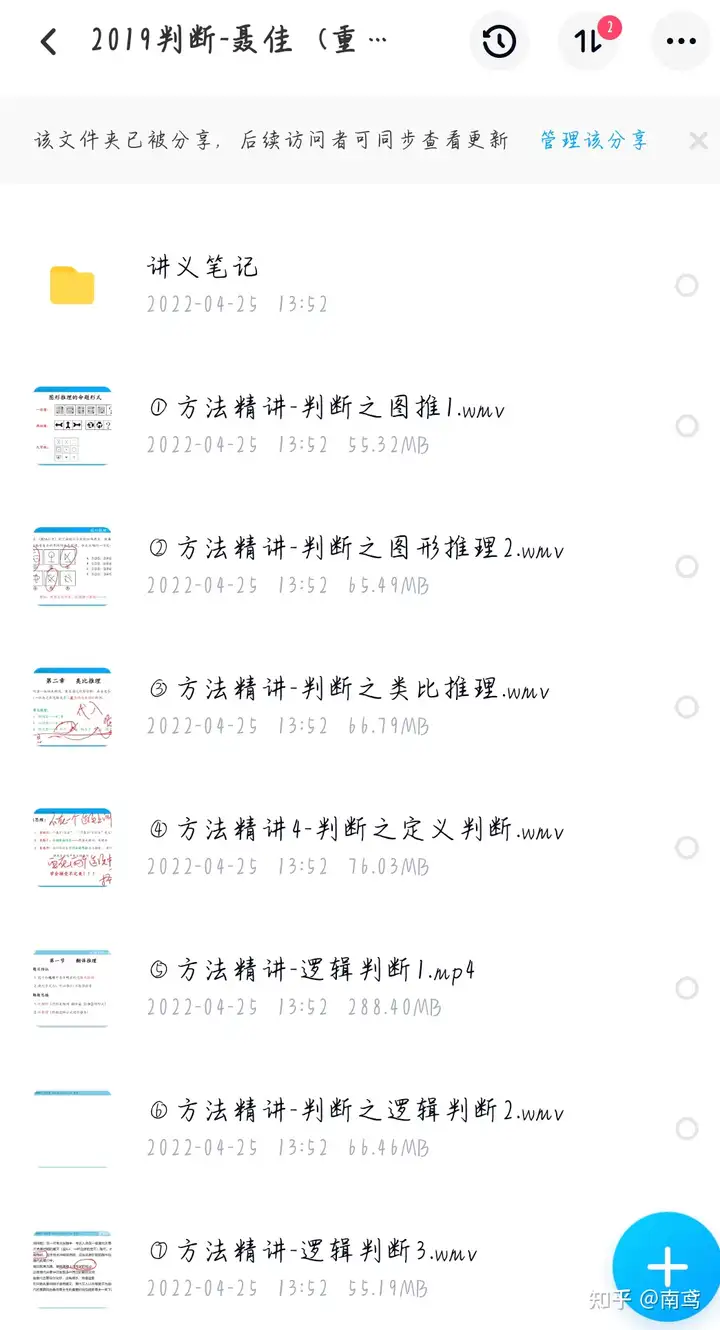Open the 讲义笔记 folder
This screenshot has width=720, height=1330.
coord(360,285)
